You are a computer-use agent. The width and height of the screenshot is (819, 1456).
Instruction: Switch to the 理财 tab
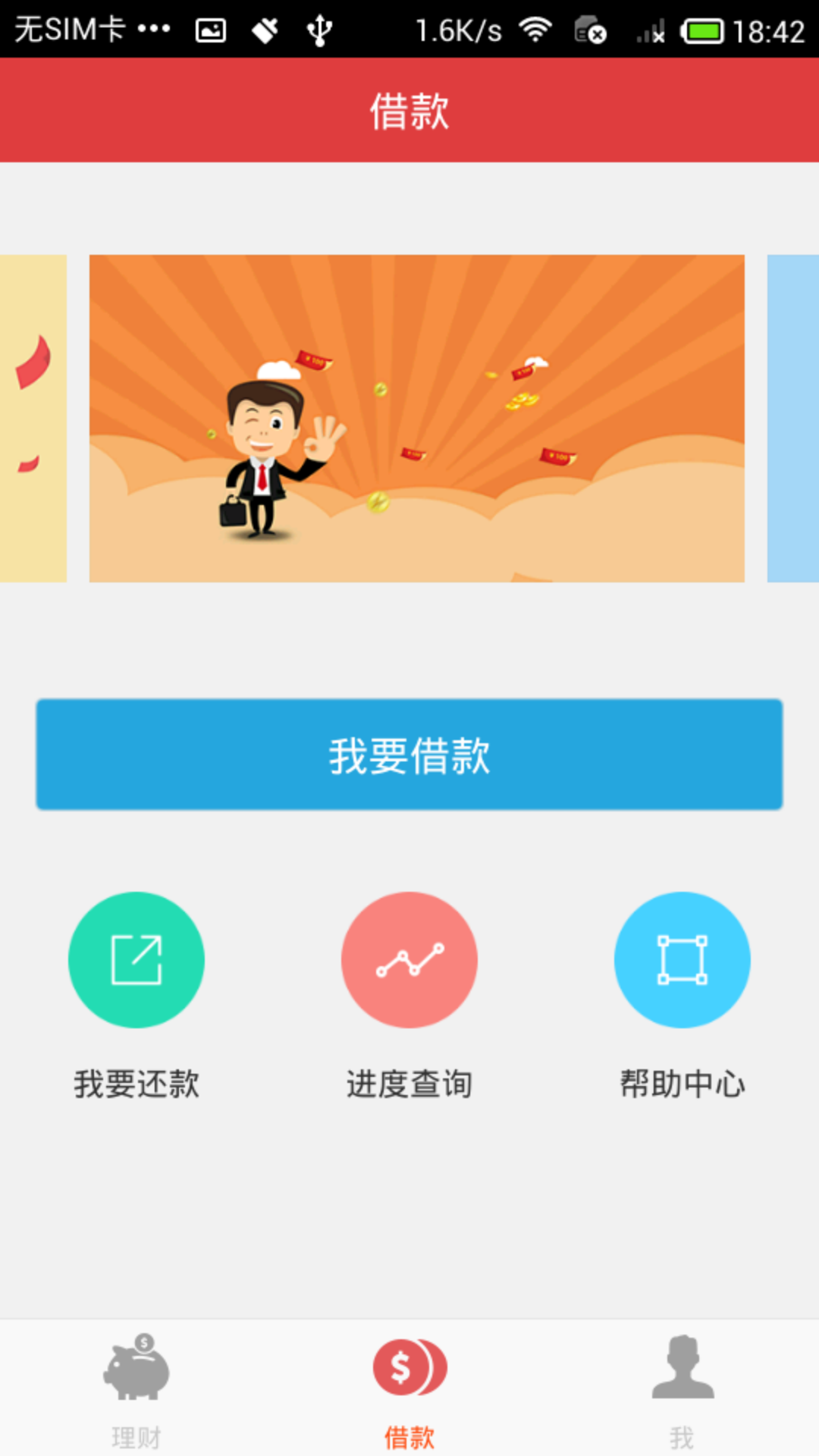(136, 1389)
